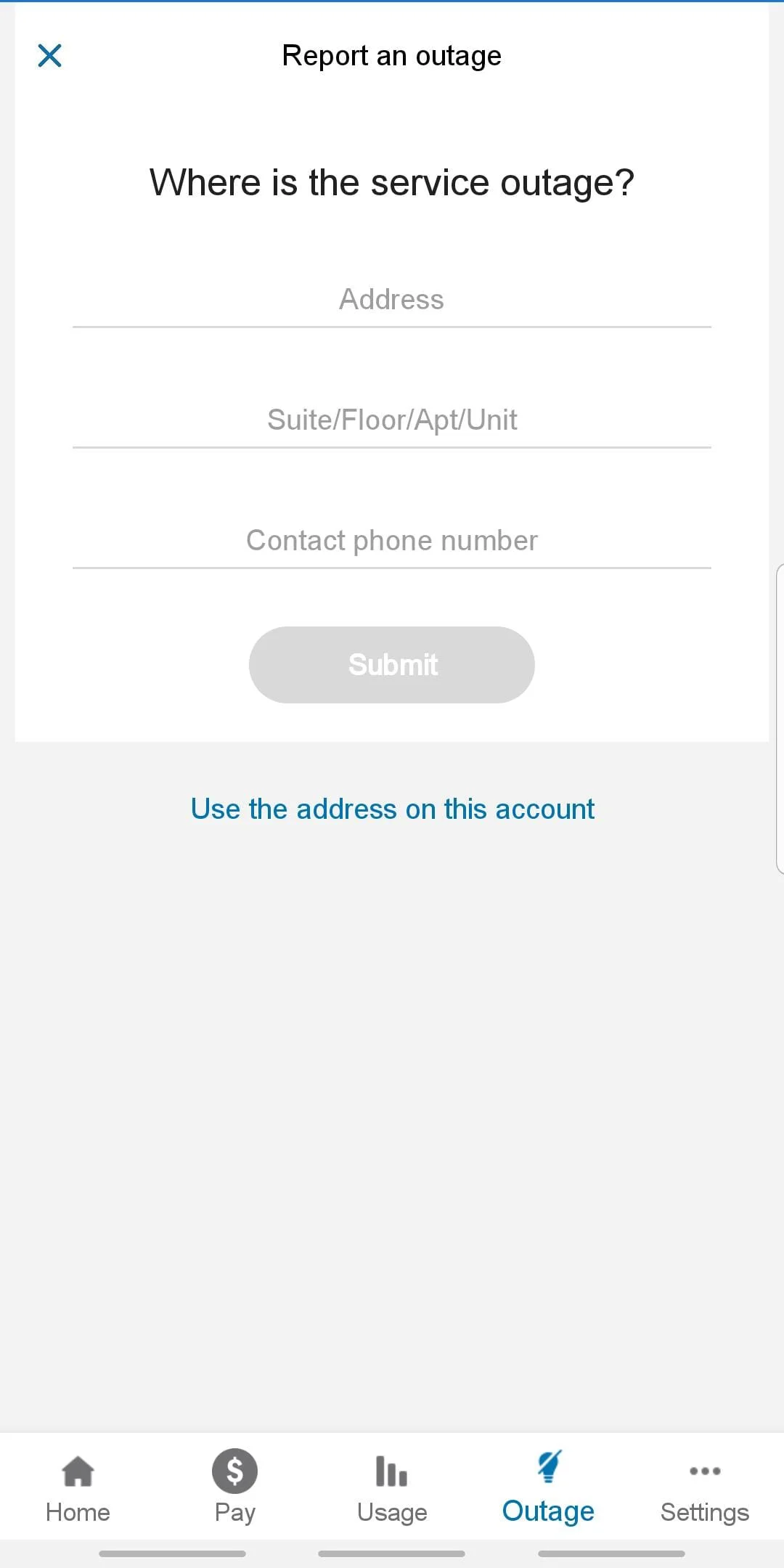Select the Settings tab label
The image size is (784, 1568).
pos(704,1512)
